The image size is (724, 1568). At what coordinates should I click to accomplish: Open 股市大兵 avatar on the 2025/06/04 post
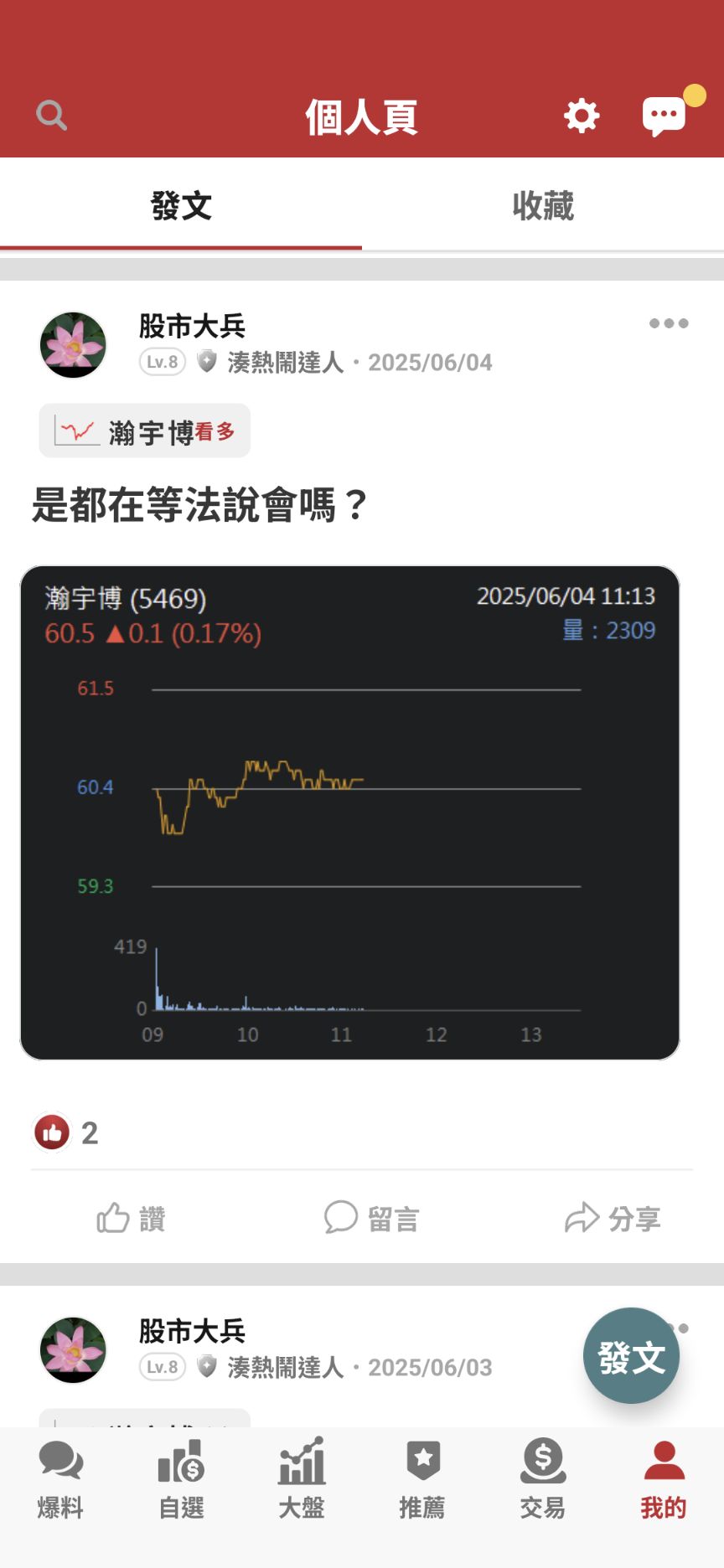click(74, 344)
